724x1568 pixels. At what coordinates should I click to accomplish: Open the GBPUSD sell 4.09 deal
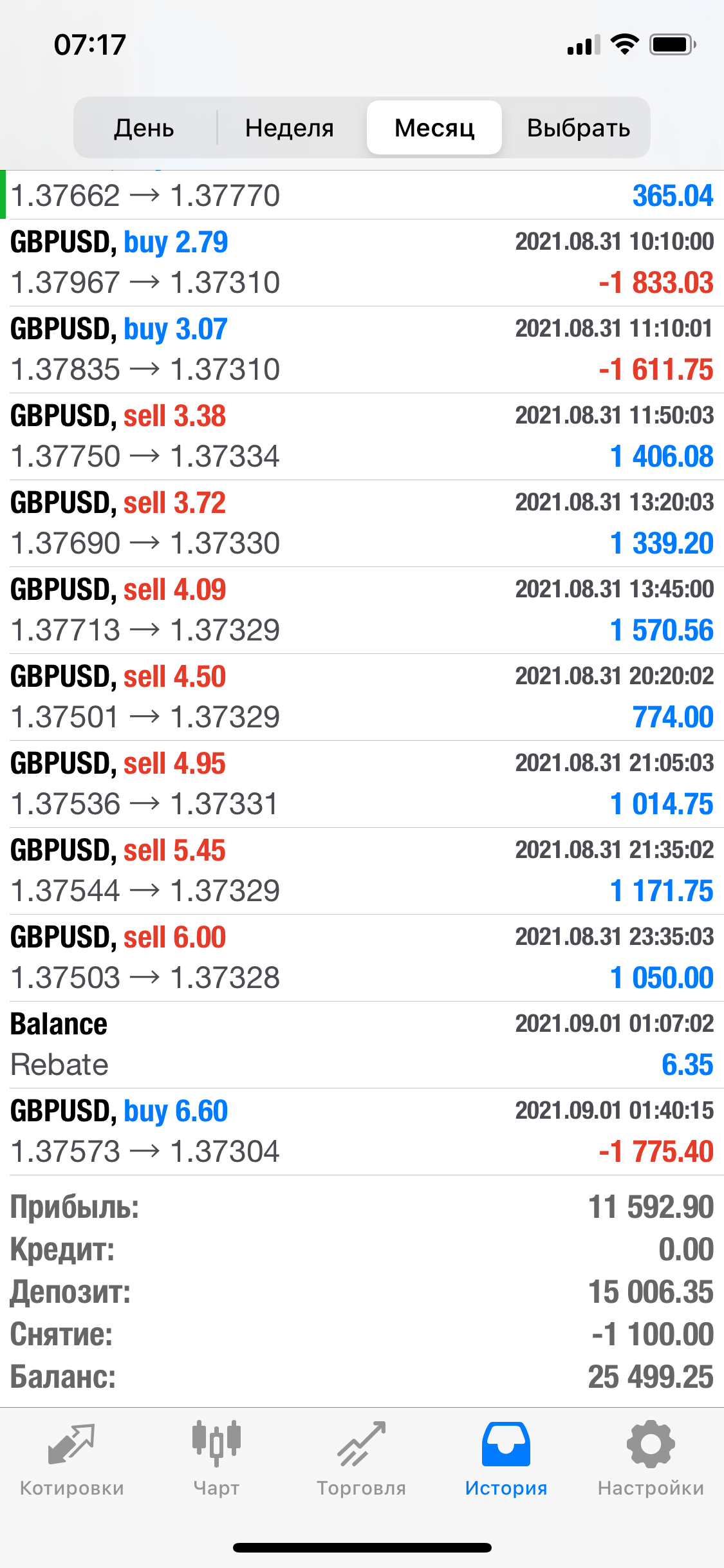362,610
